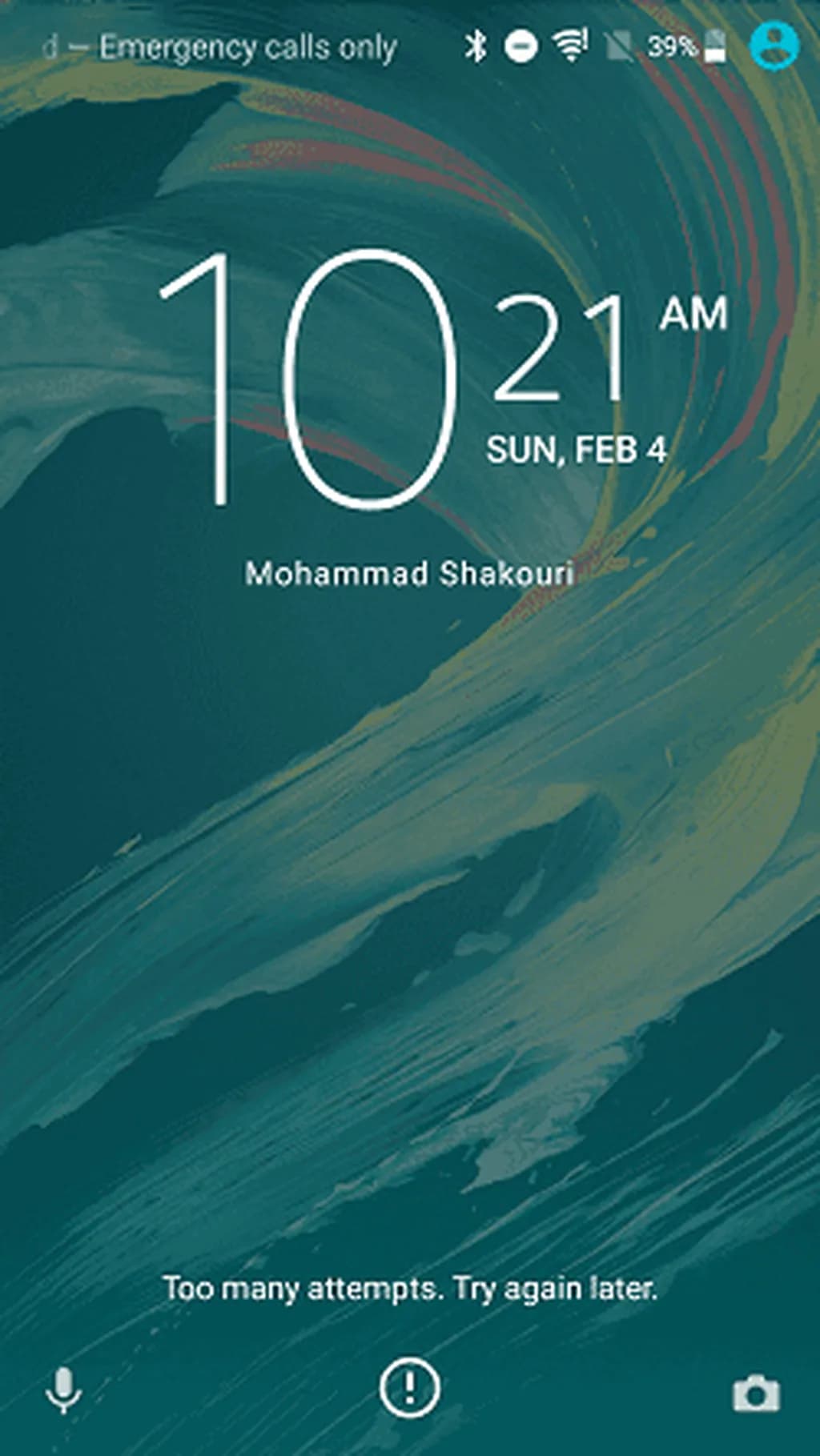Open the camera shortcut icon
Viewport: 820px width, 1456px height.
tap(756, 1394)
